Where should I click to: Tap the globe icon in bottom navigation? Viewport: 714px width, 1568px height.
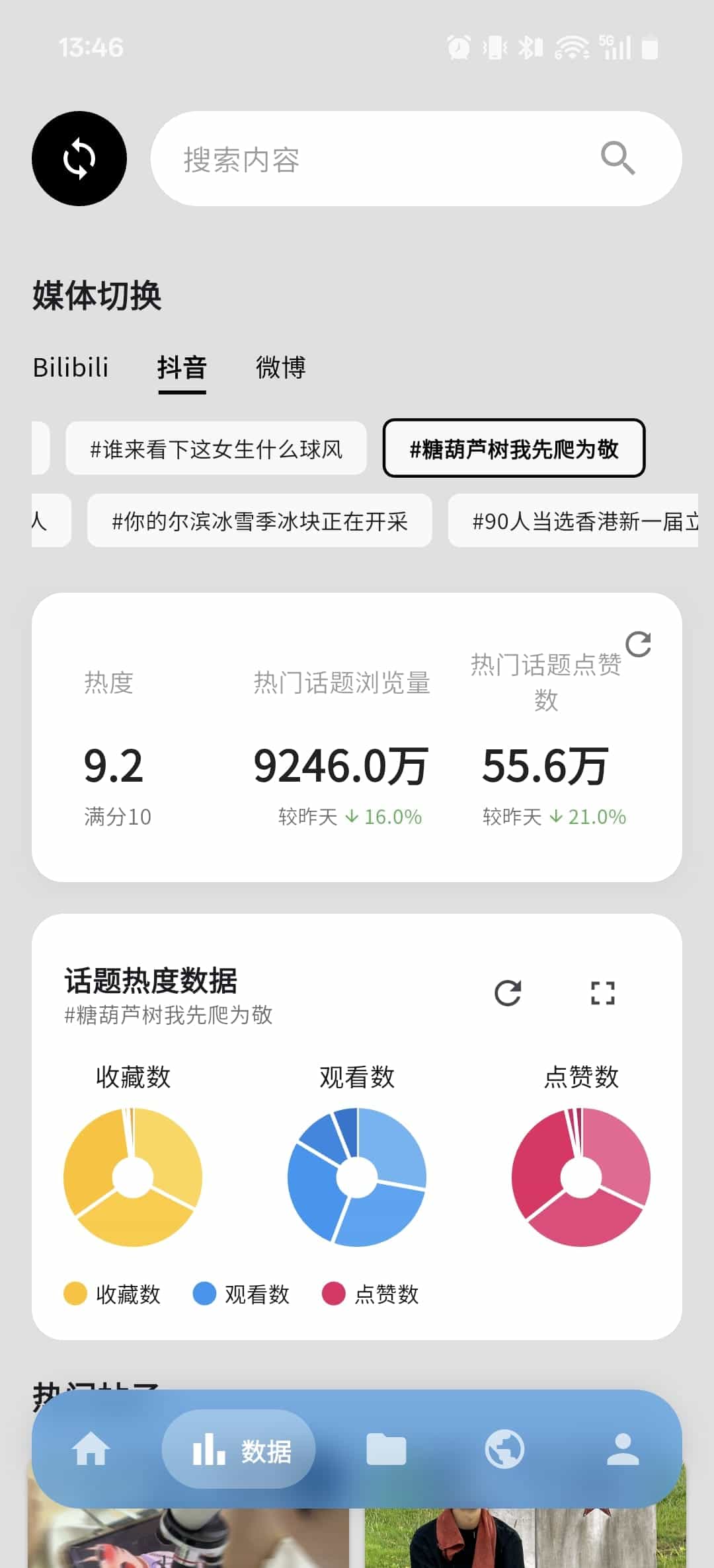504,1449
